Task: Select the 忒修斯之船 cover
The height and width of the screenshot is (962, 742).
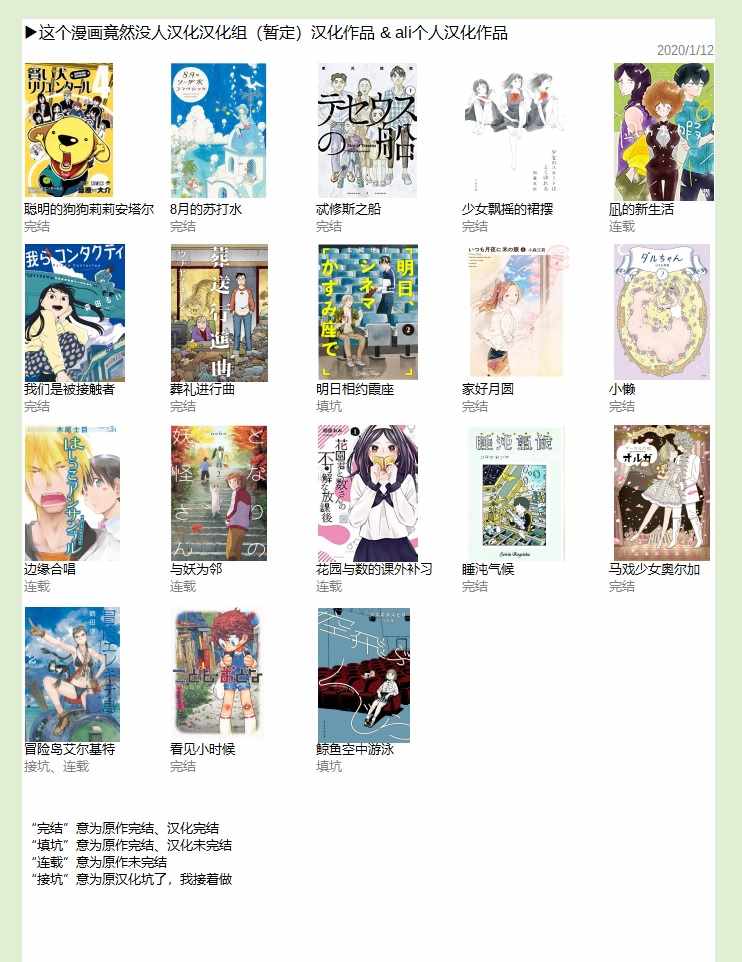Action: tap(367, 131)
